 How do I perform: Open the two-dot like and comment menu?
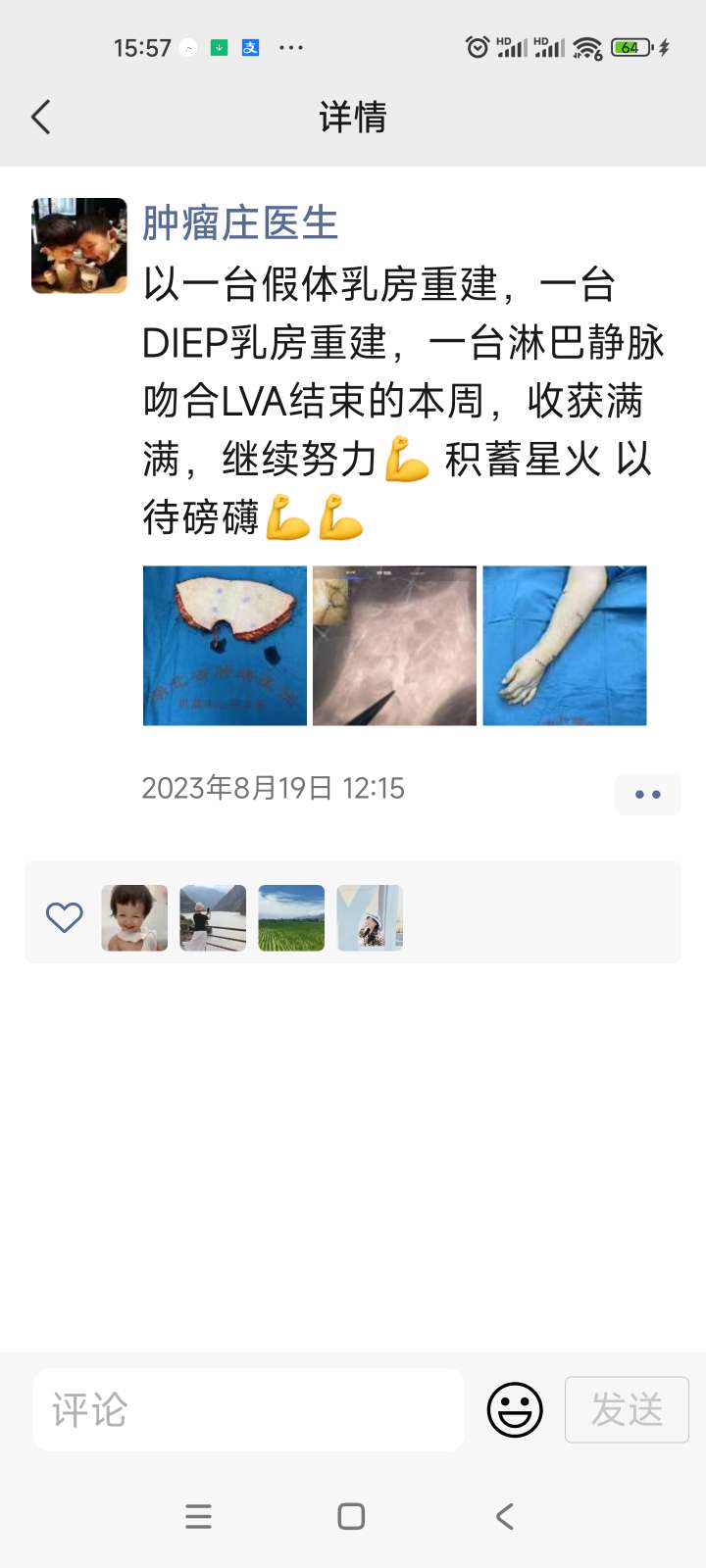coord(647,794)
